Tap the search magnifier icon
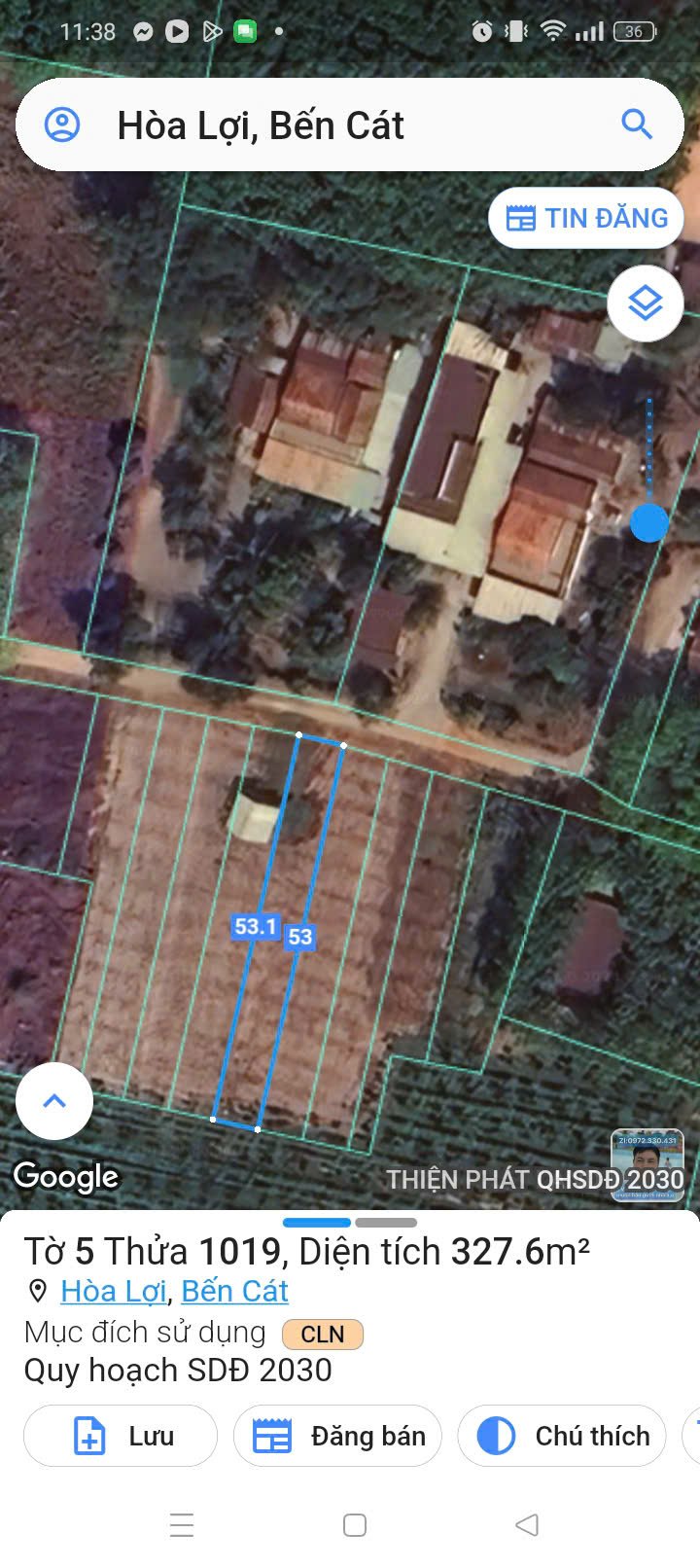The image size is (700, 1568). point(637,125)
